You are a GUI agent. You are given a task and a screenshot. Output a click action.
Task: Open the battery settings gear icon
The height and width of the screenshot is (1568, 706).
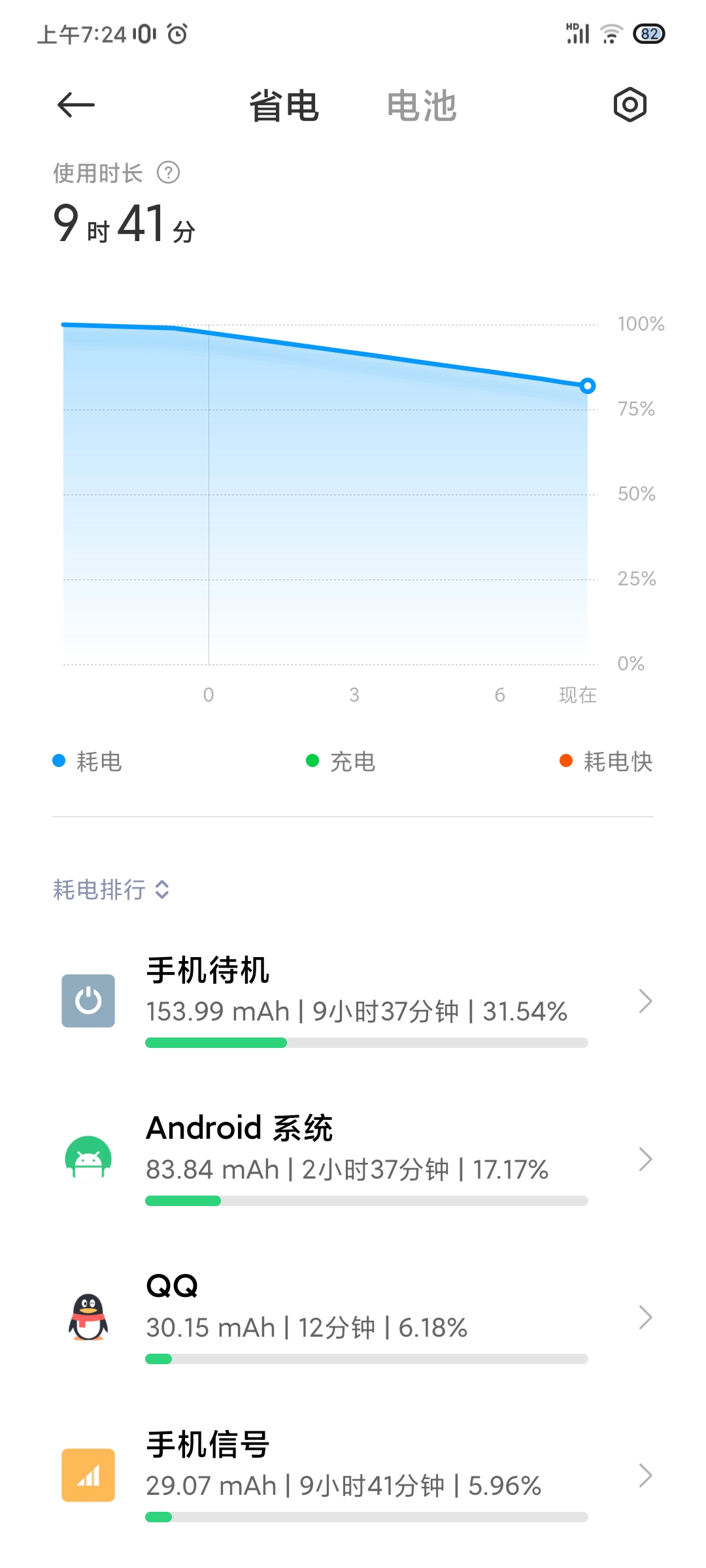click(630, 105)
